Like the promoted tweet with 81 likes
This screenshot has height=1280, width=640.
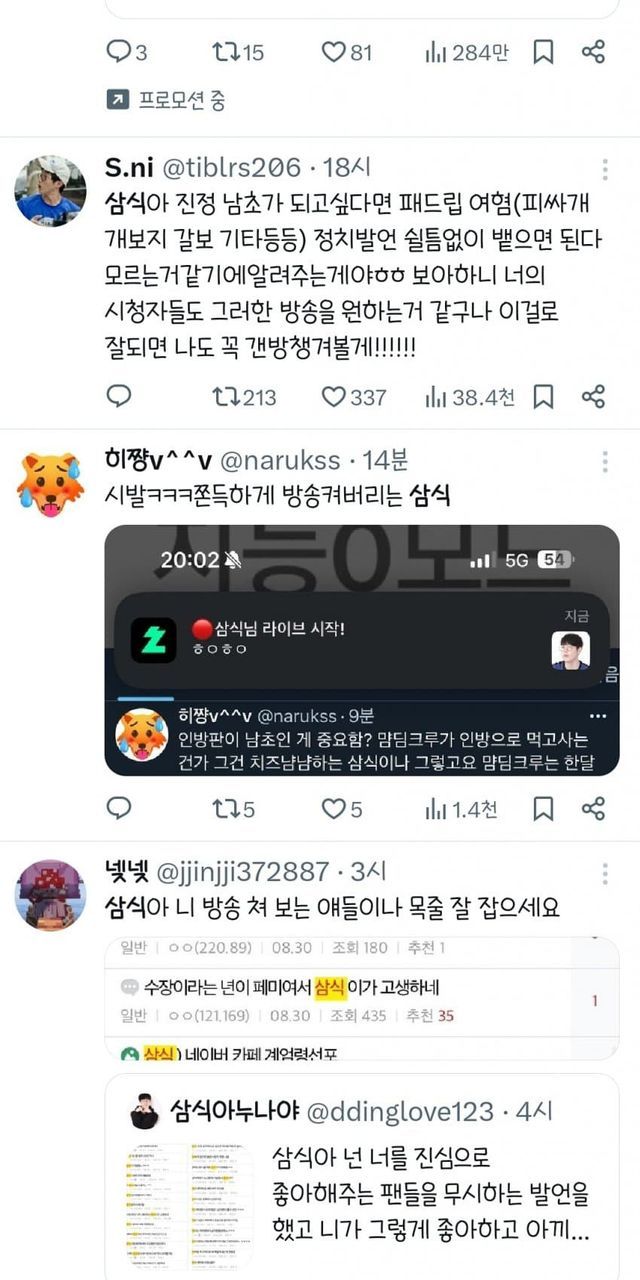pyautogui.click(x=333, y=52)
